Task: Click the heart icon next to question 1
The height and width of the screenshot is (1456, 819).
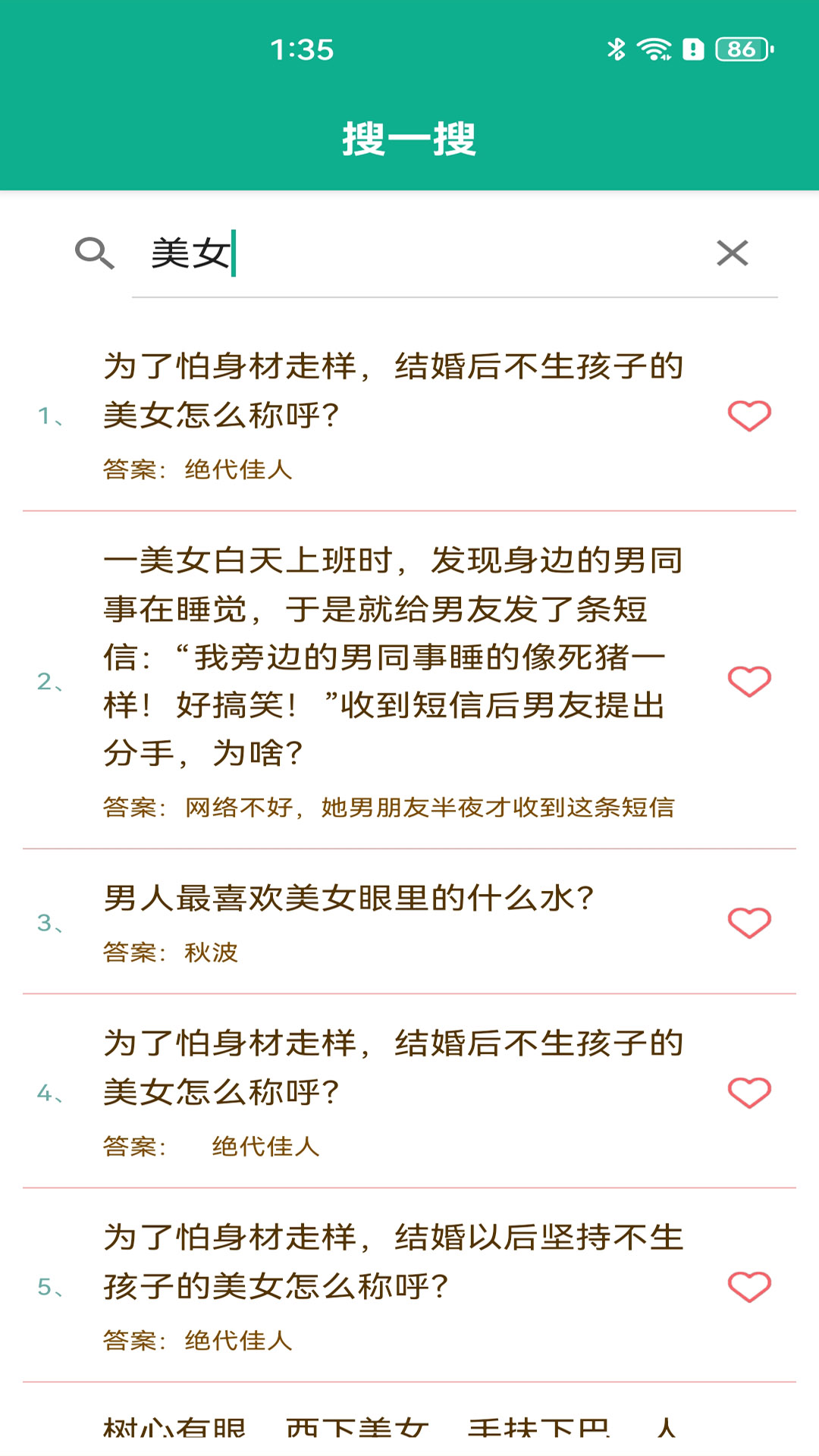Action: coord(748,416)
